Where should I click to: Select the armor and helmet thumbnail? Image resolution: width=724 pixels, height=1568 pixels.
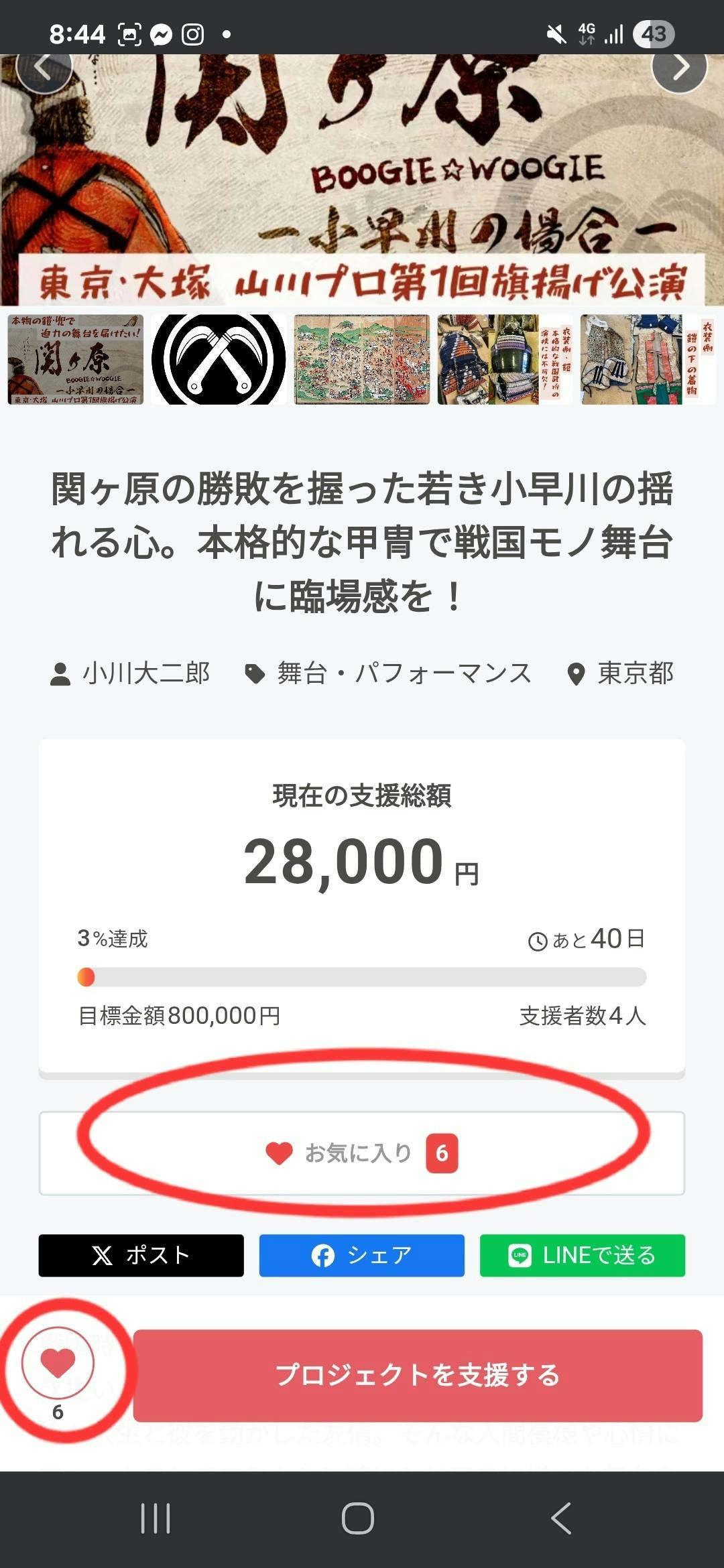[504, 359]
